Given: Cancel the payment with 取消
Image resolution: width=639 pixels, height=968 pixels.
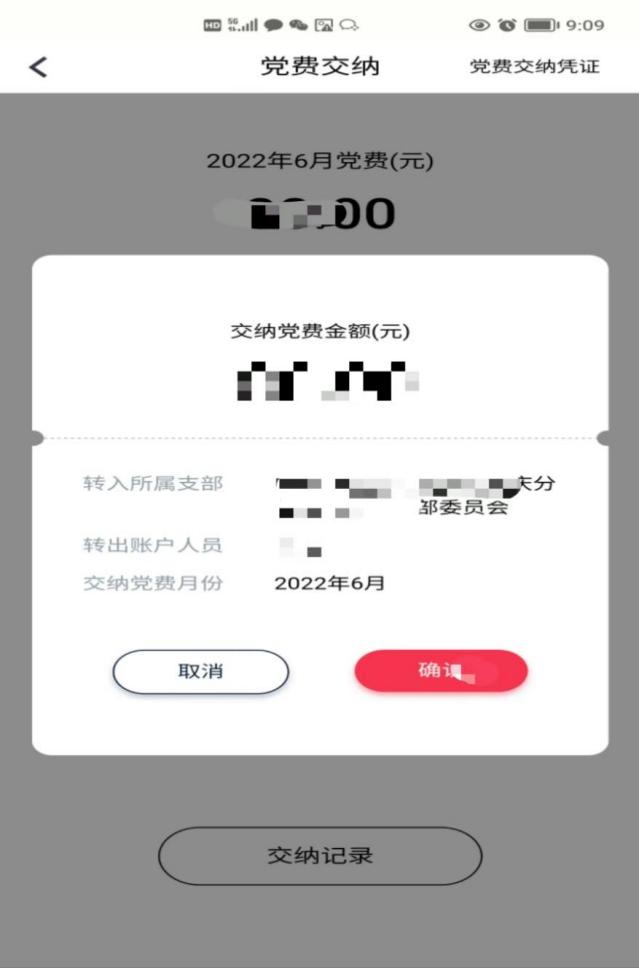Looking at the screenshot, I should [200, 671].
